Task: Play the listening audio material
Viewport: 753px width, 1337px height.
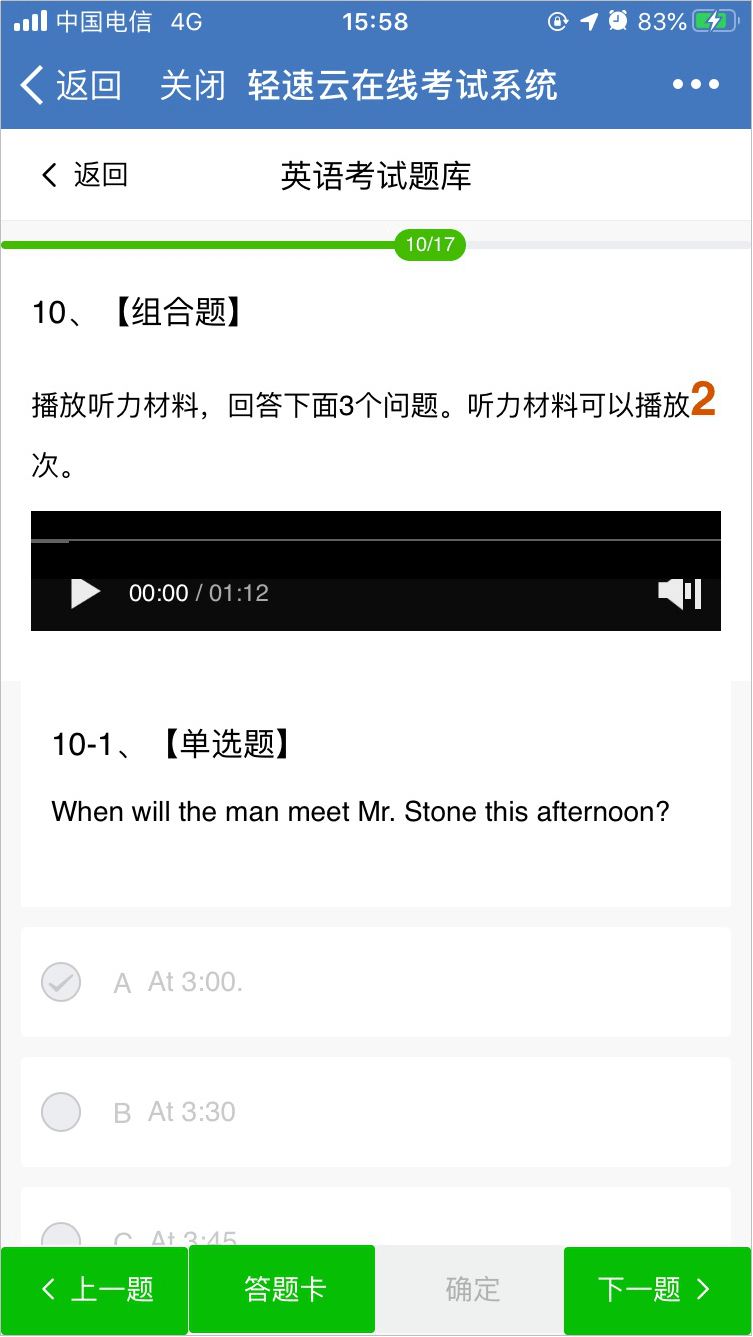Action: (85, 593)
